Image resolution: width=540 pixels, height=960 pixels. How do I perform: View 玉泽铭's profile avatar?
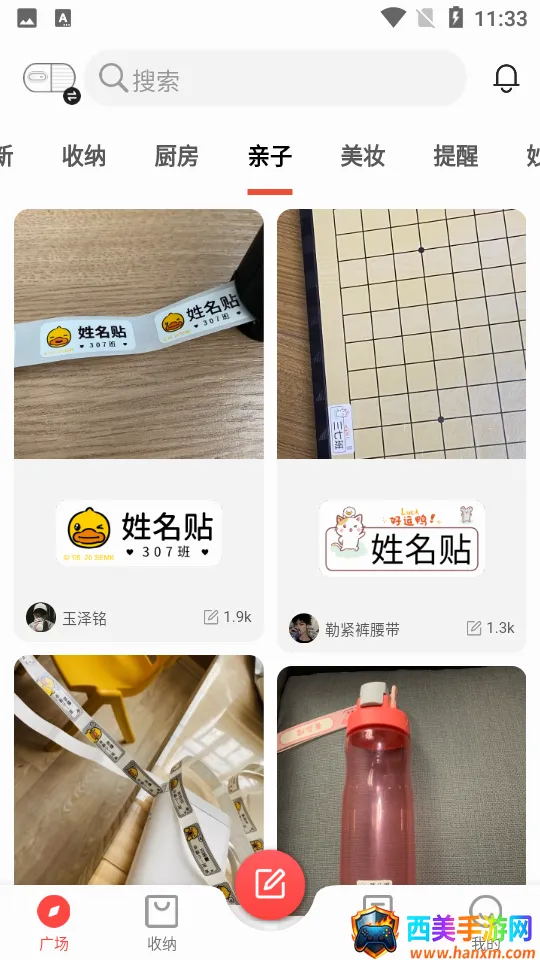coord(41,617)
